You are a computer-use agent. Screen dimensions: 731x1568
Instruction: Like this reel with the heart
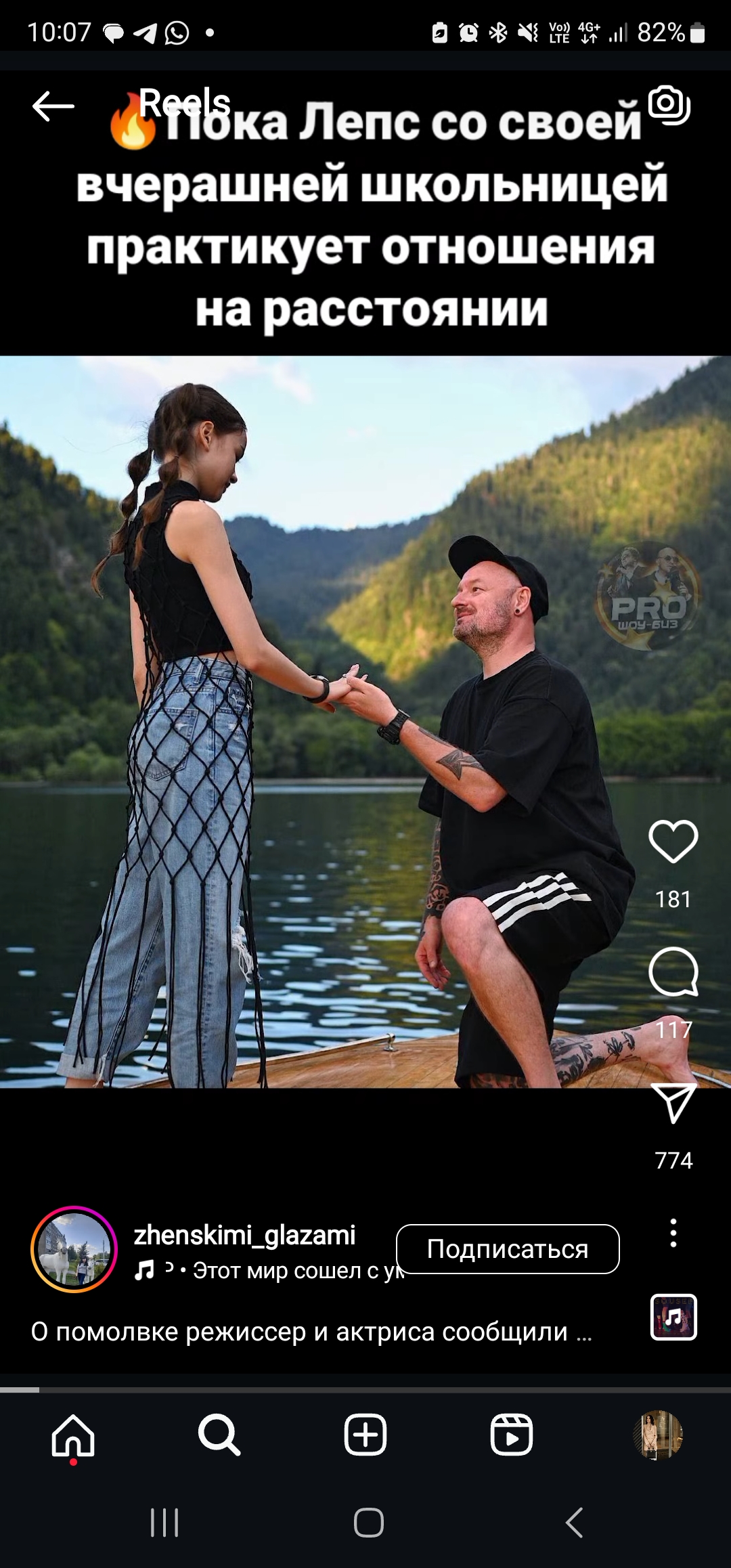click(673, 842)
